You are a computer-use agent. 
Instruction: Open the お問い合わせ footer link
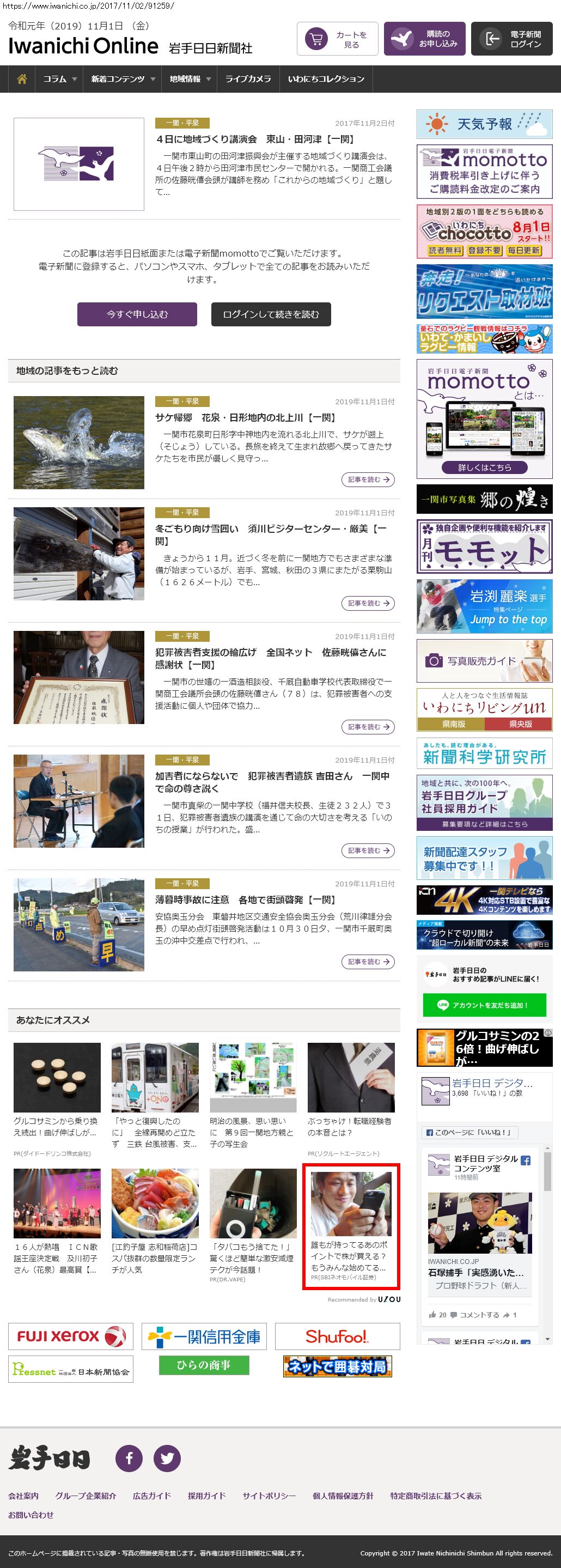31,1515
